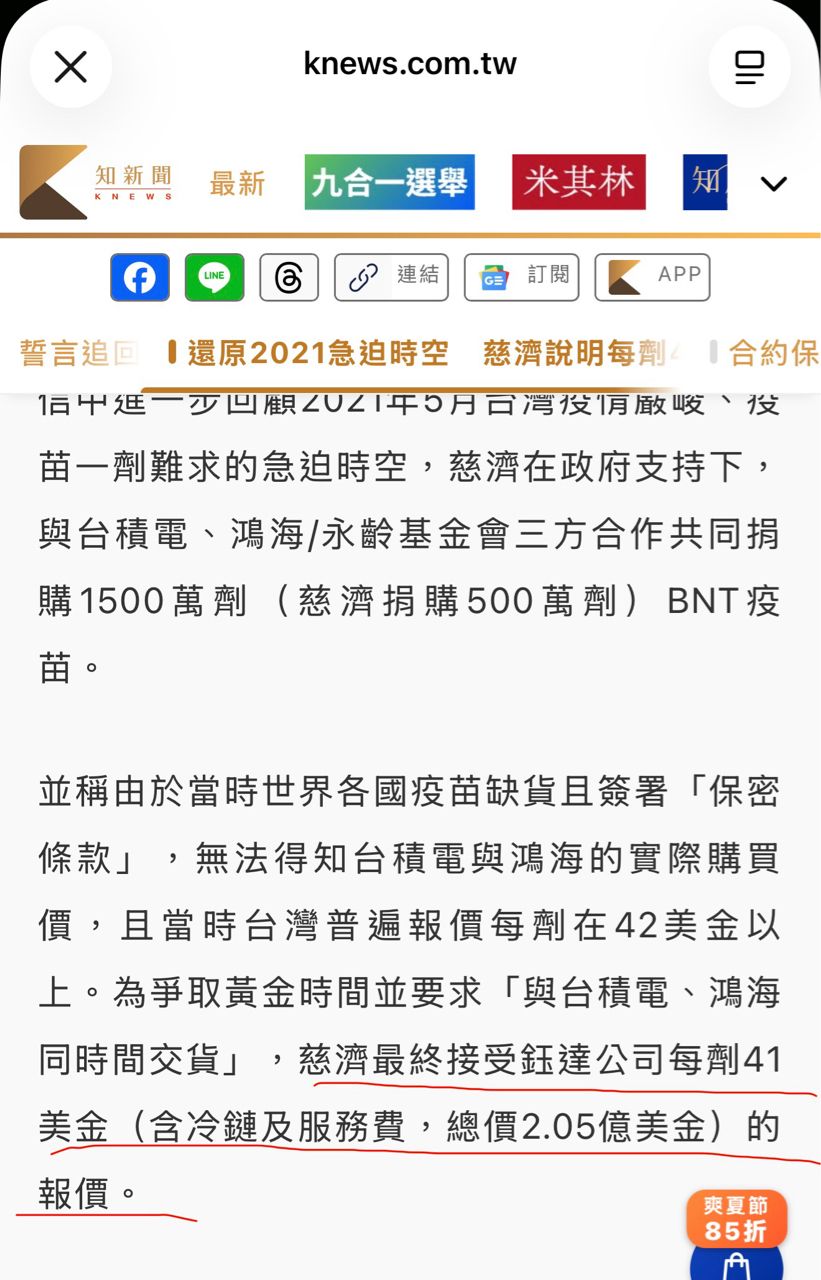The height and width of the screenshot is (1280, 821).
Task: Expand the category dropdown chevron
Action: point(774,183)
